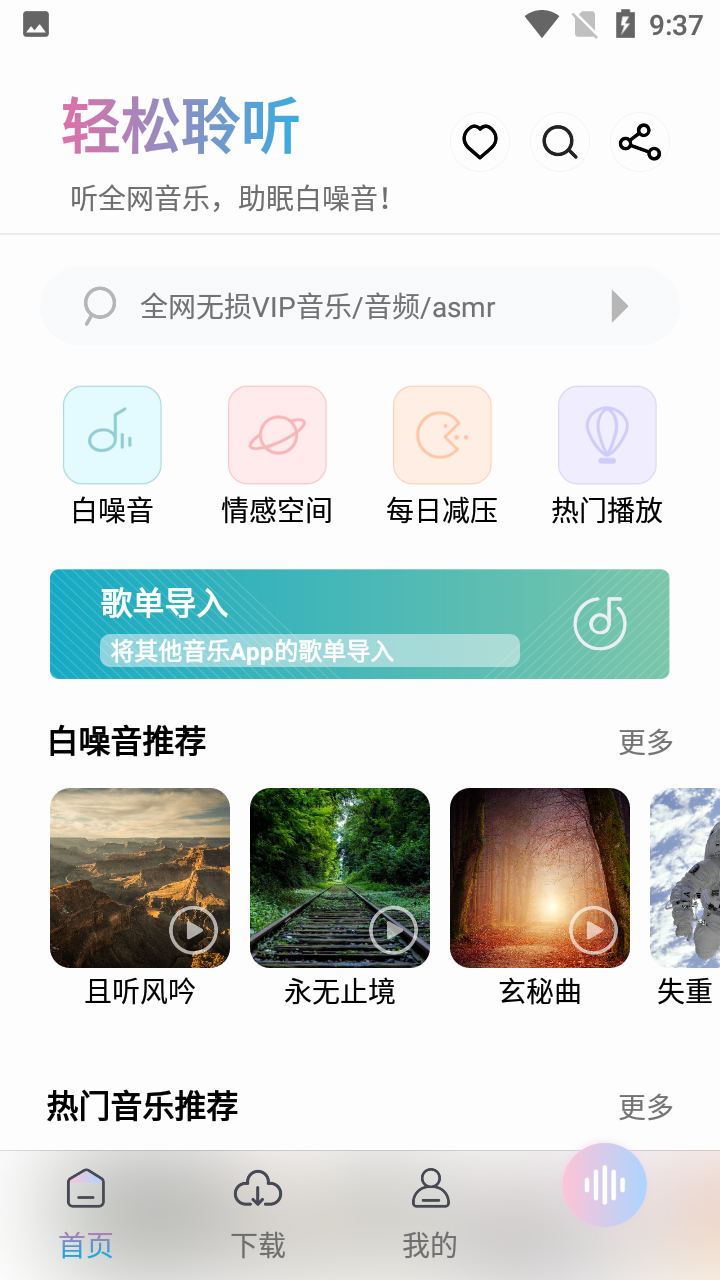Open 更多 next to 白噪音推荐
This screenshot has width=720, height=1280.
coord(644,742)
